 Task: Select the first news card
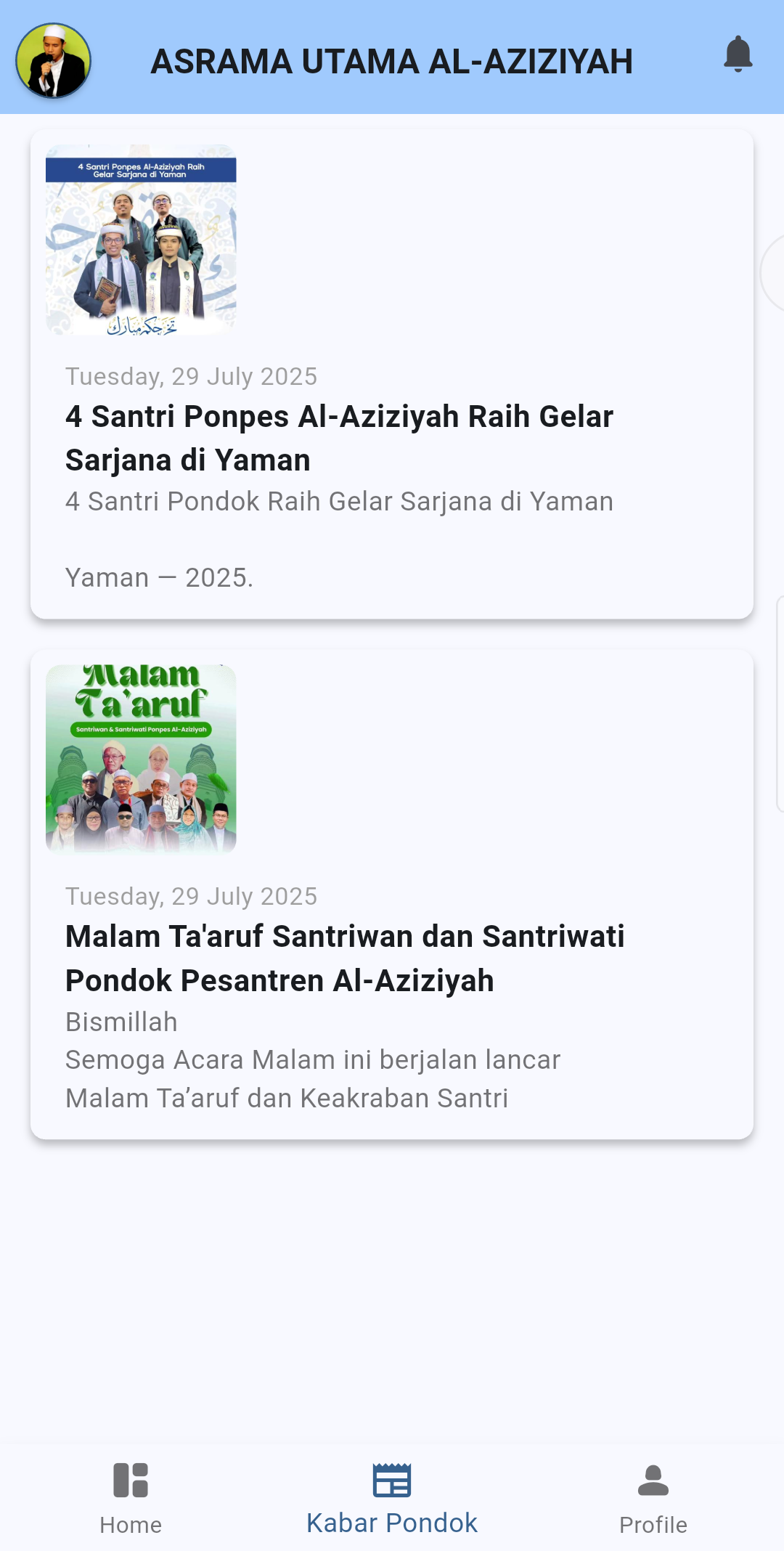(392, 370)
